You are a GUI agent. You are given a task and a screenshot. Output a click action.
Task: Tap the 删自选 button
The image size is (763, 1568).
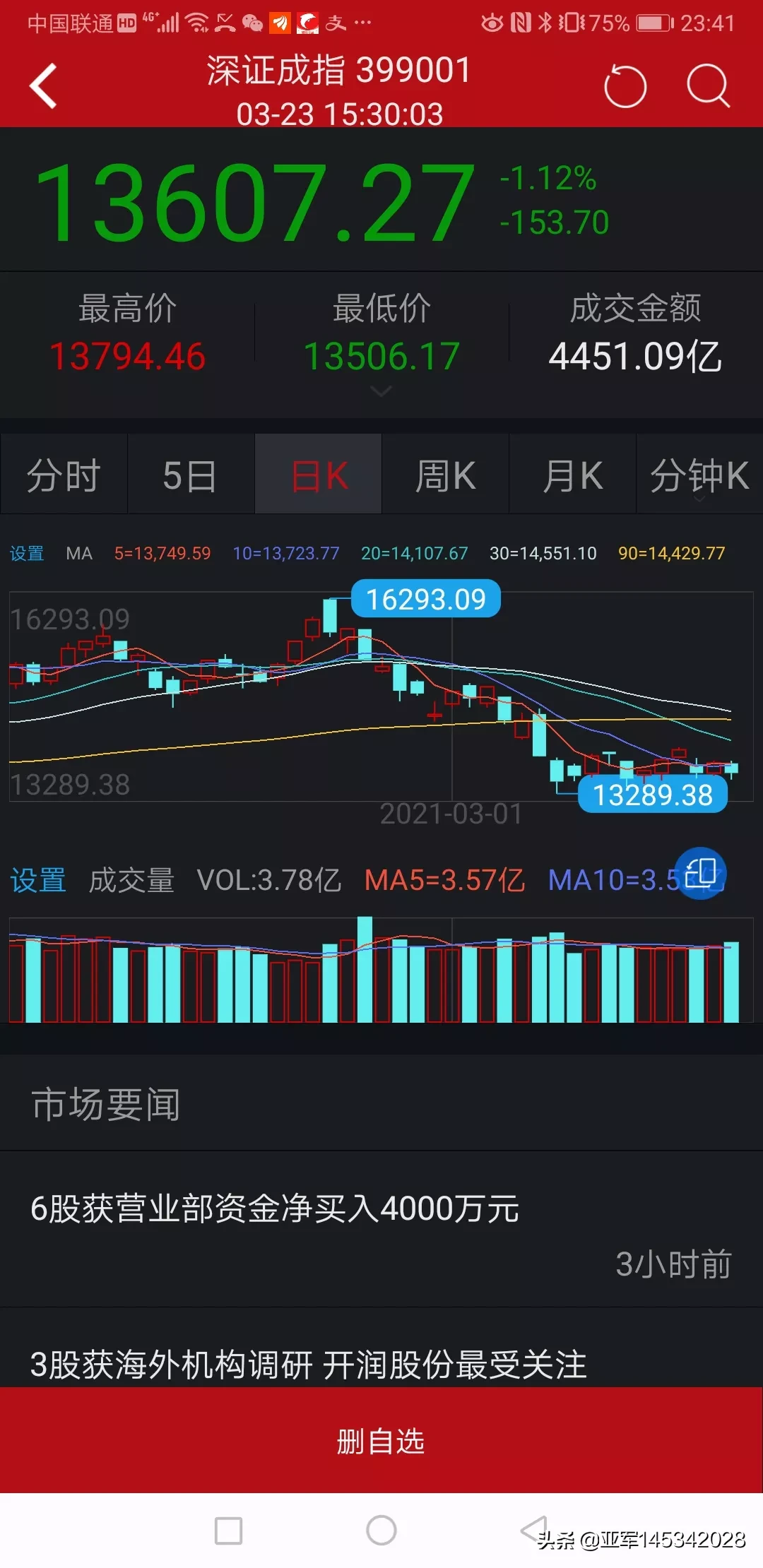click(381, 1440)
